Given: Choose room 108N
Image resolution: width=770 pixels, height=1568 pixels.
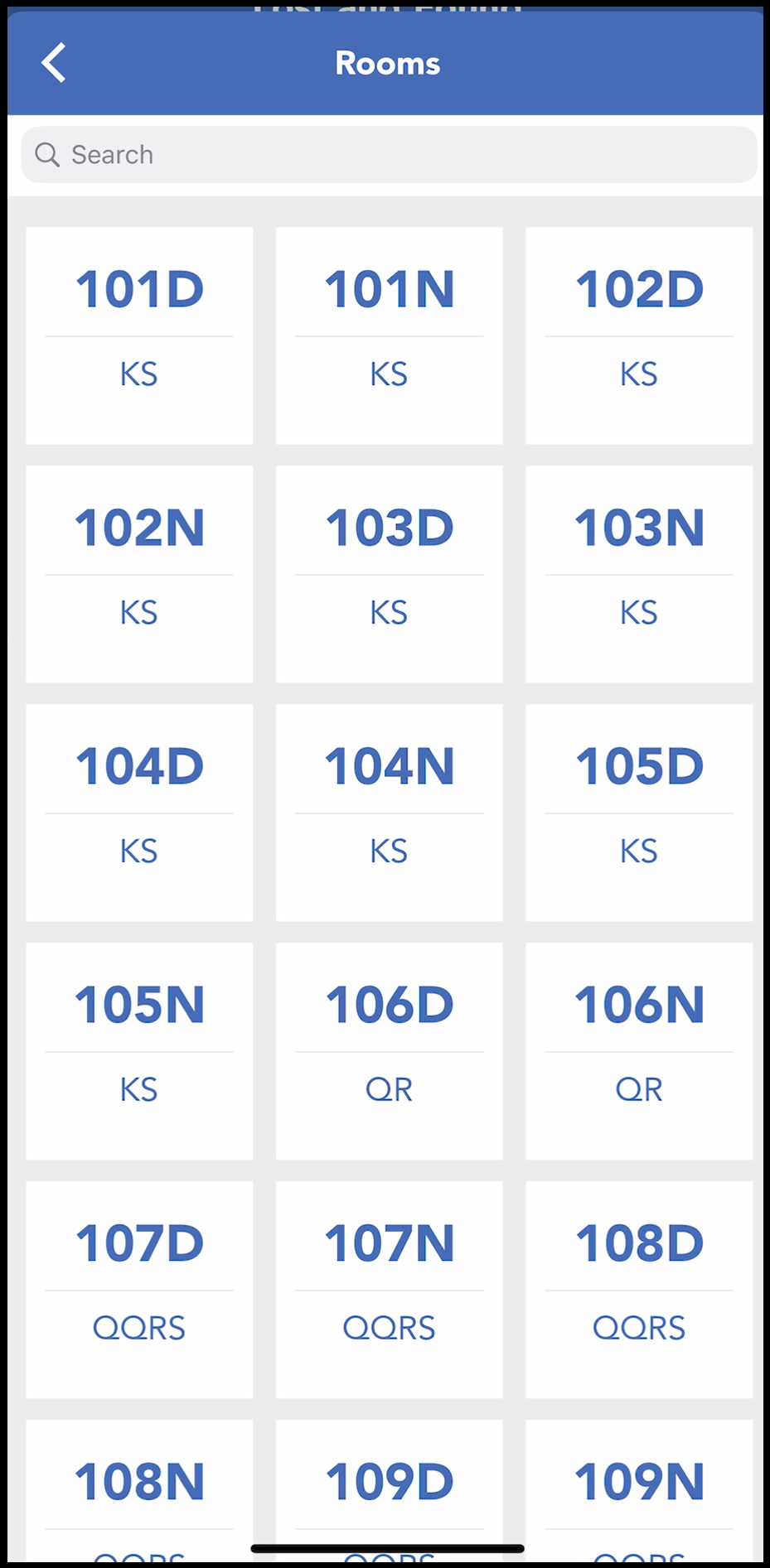Looking at the screenshot, I should coord(139,1483).
